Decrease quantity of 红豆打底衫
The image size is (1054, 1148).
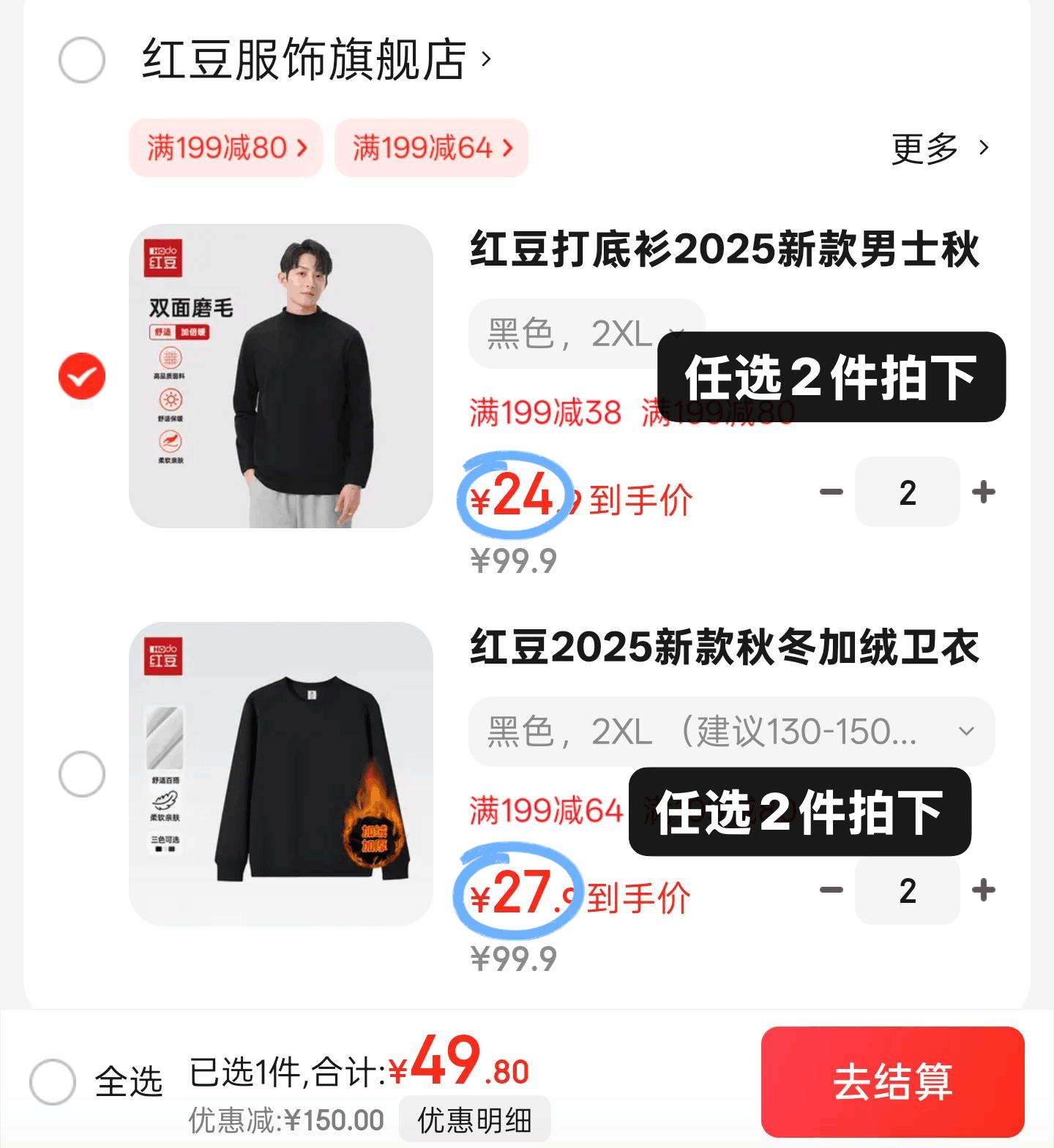pos(831,492)
